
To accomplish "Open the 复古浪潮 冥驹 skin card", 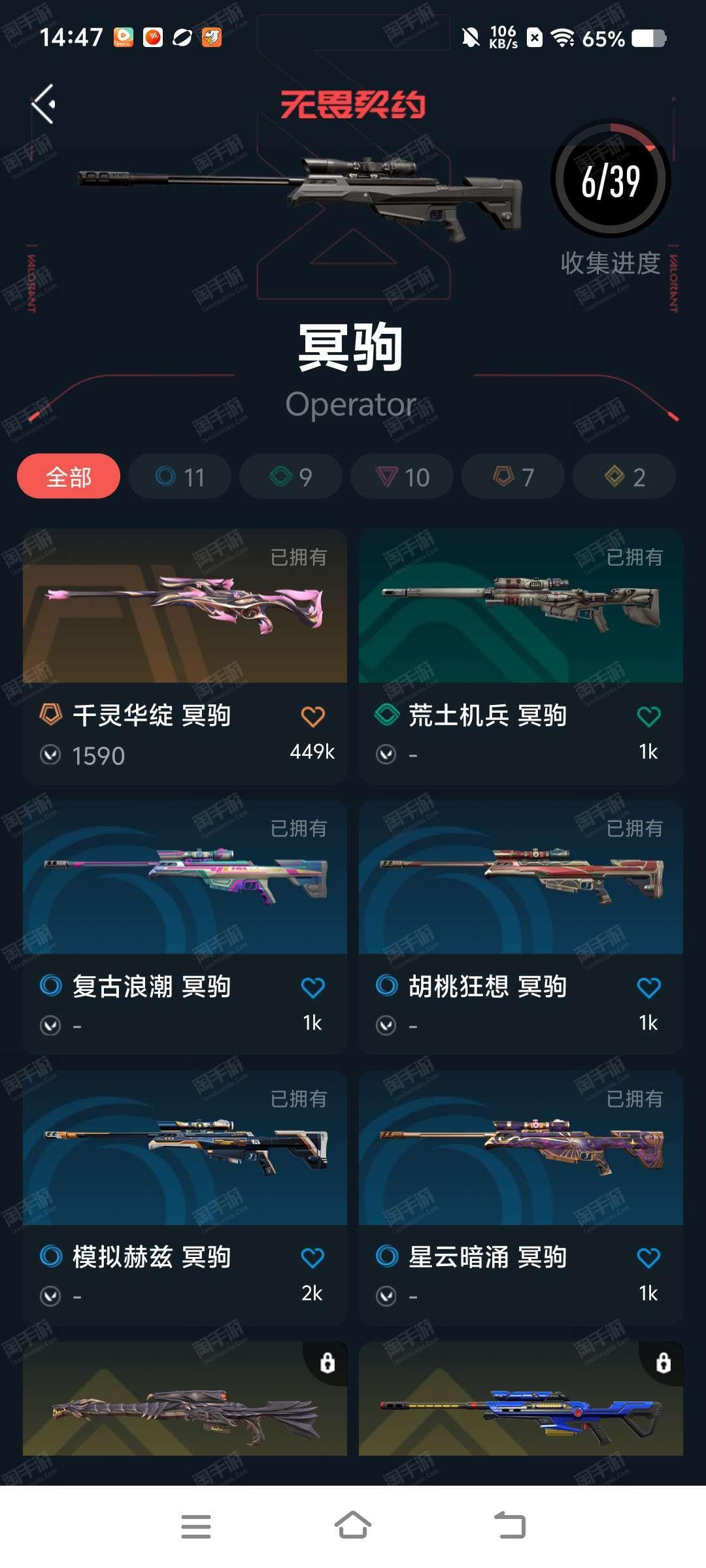I will click(185, 927).
